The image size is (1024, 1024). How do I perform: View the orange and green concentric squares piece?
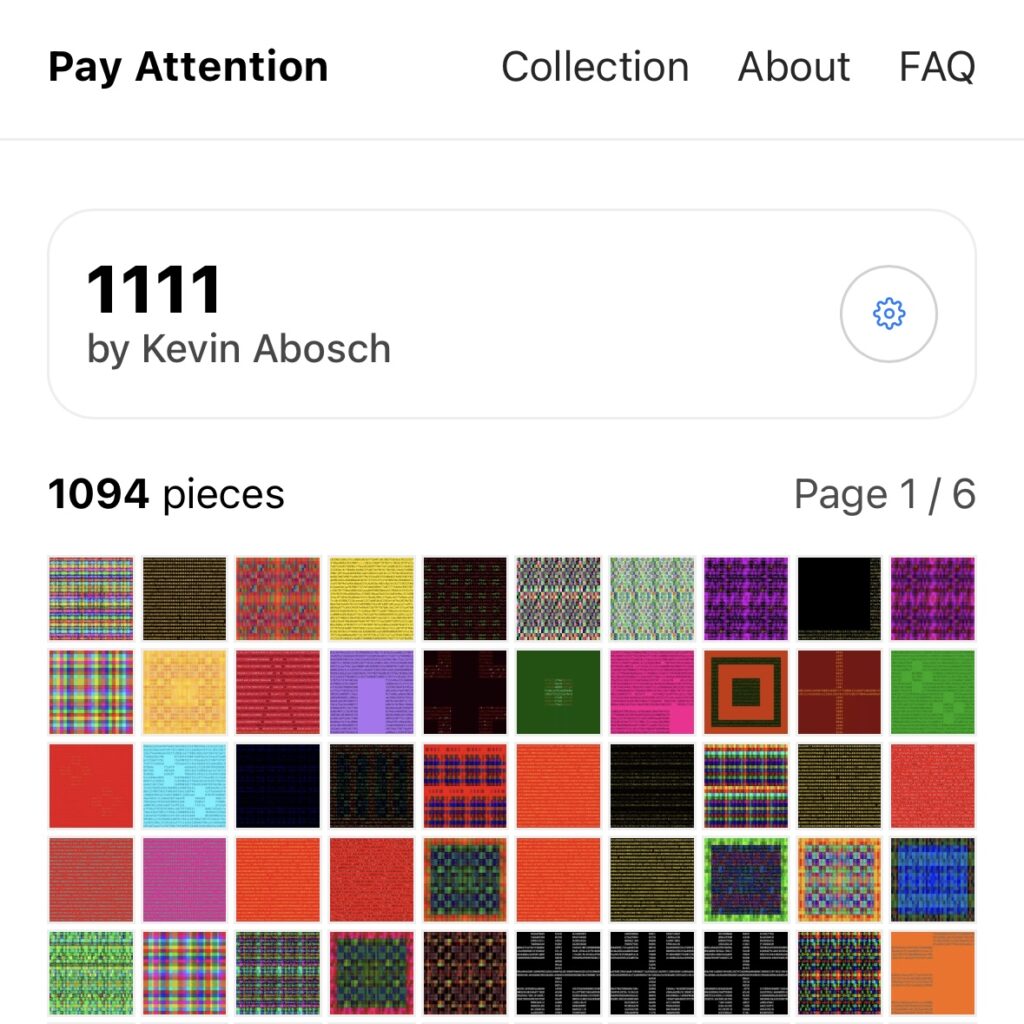tap(746, 692)
